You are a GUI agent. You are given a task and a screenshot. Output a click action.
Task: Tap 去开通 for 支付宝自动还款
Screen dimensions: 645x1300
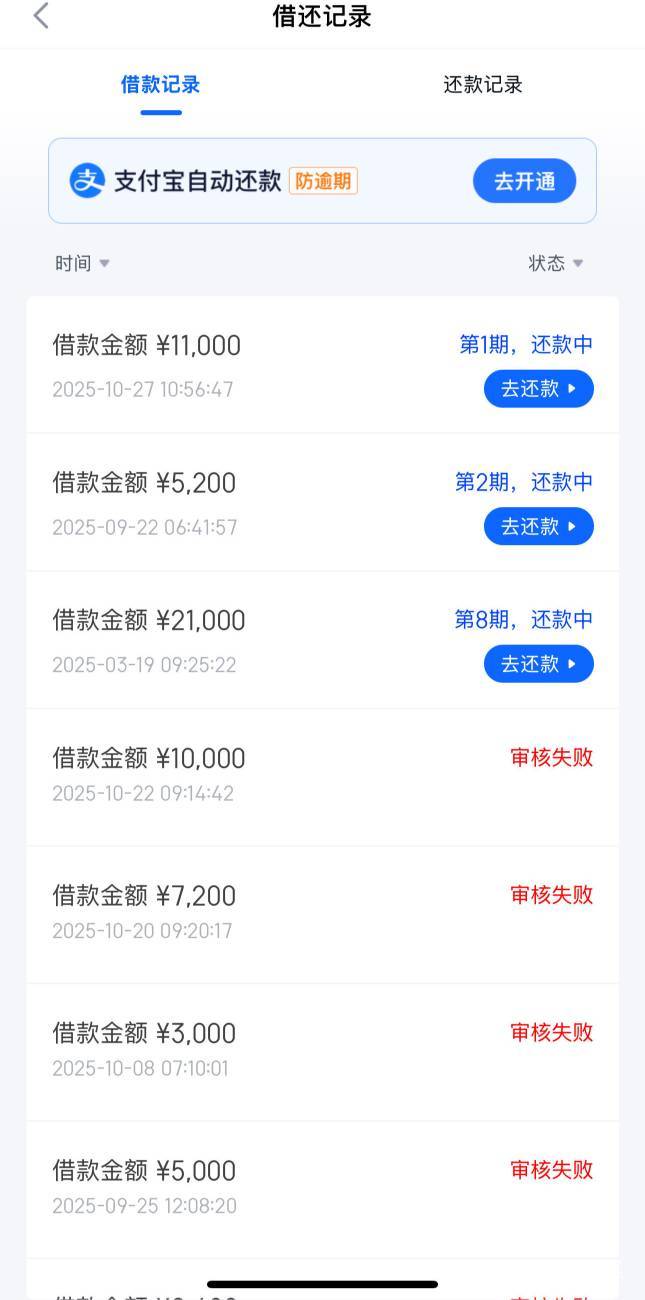point(524,181)
